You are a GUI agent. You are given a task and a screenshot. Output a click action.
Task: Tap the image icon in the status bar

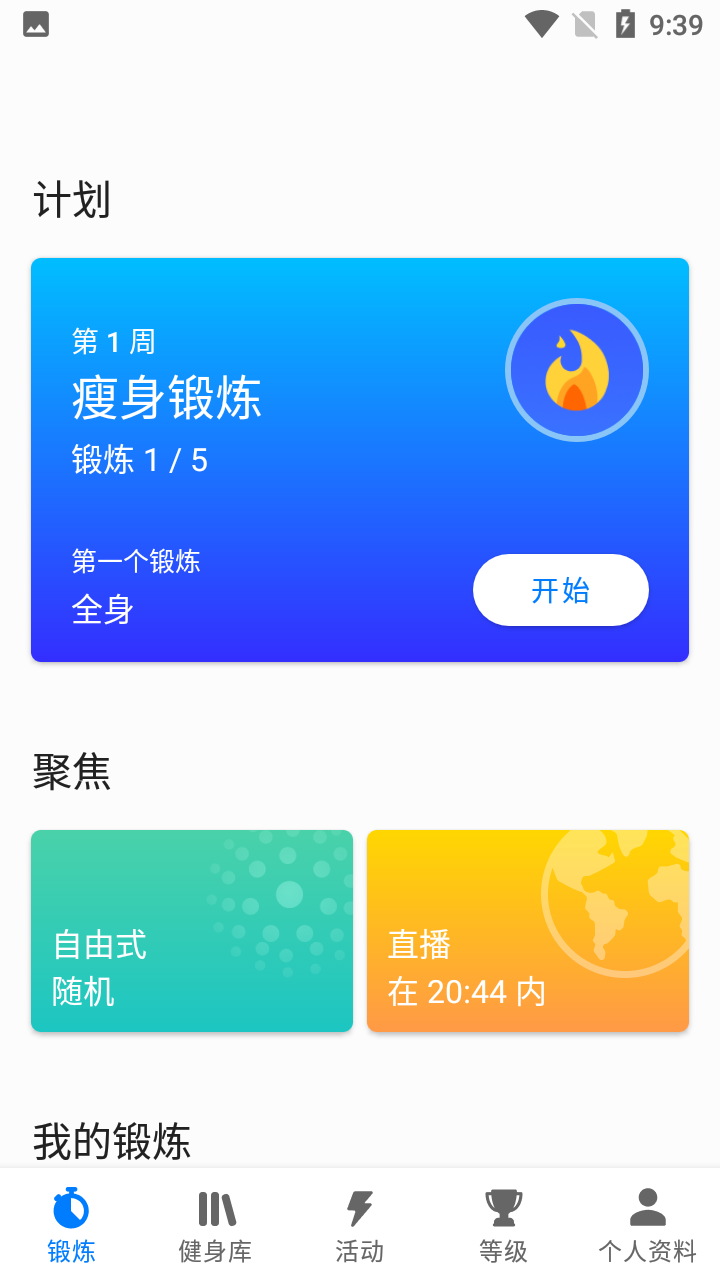pos(36,24)
